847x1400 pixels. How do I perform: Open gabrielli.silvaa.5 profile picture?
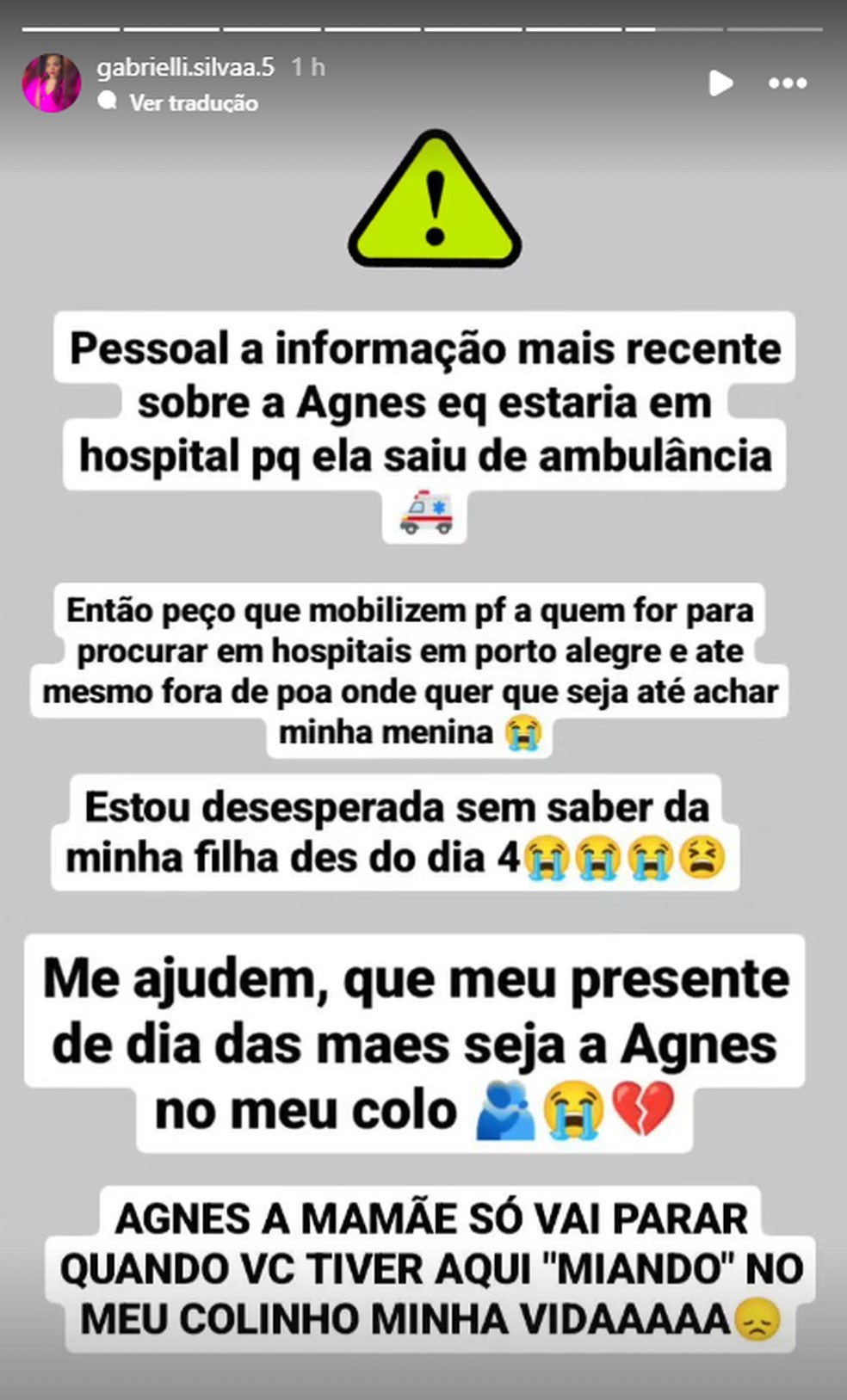coord(52,83)
